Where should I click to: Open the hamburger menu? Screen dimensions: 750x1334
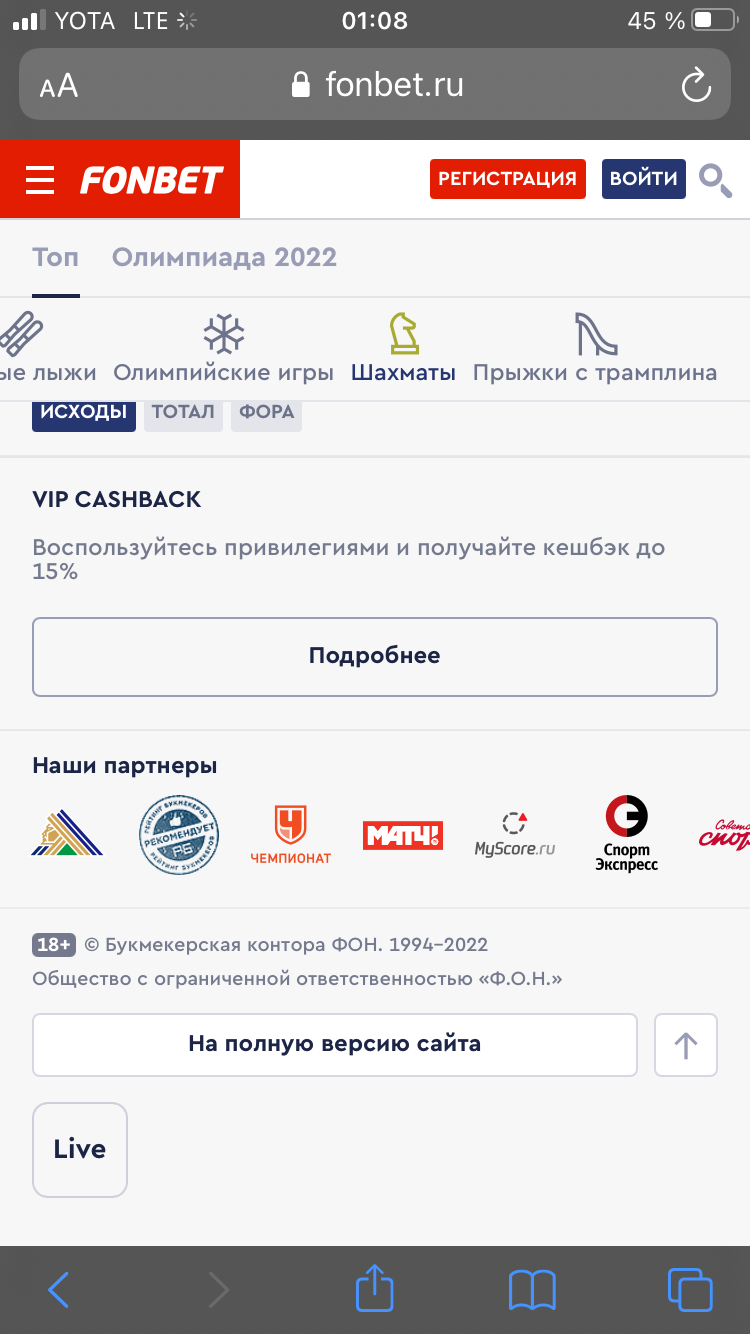pyautogui.click(x=40, y=180)
